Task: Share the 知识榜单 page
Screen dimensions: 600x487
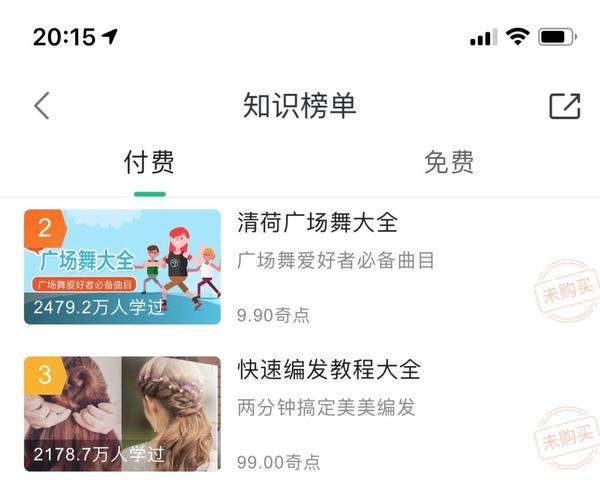Action: pyautogui.click(x=564, y=106)
